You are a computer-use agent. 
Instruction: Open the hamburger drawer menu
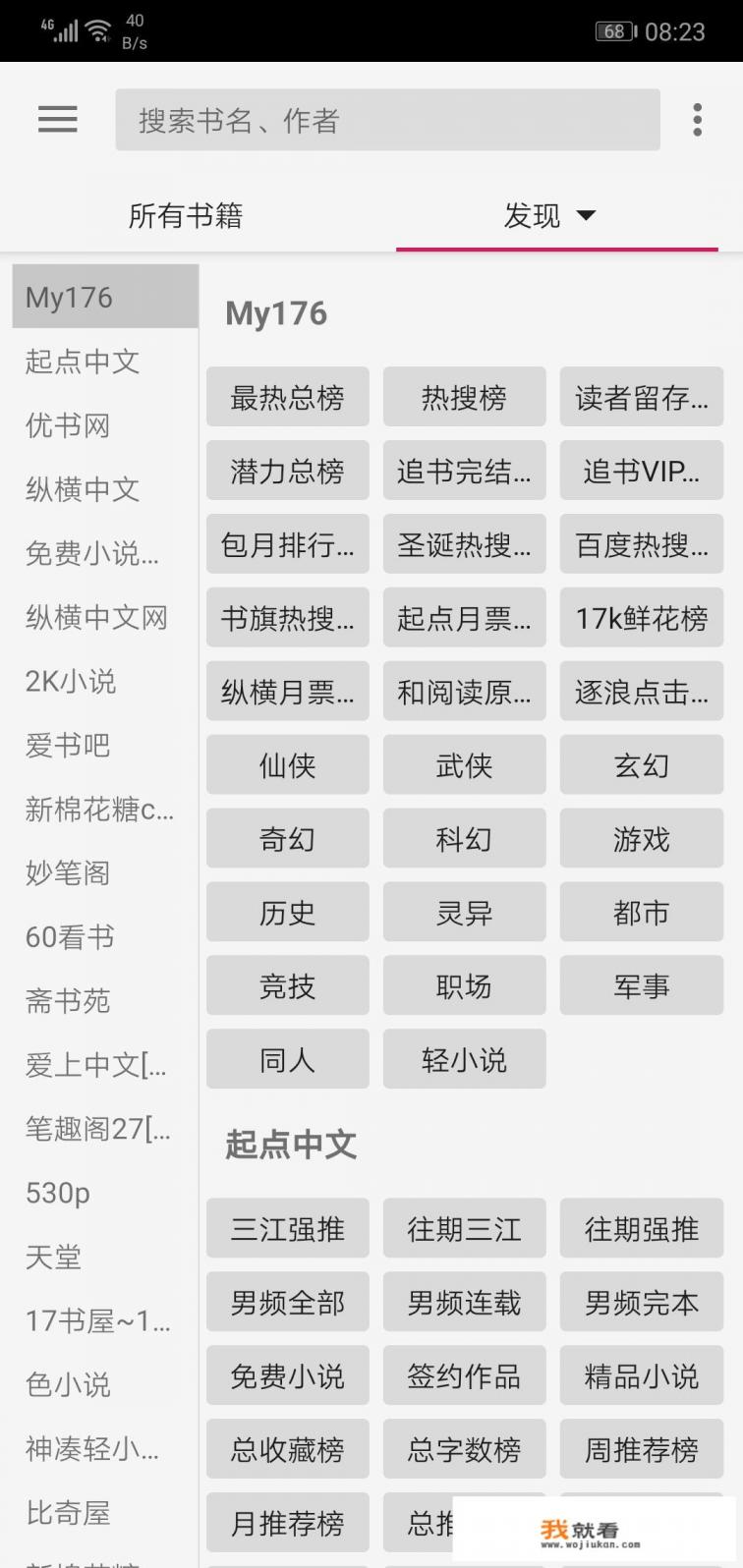57,120
